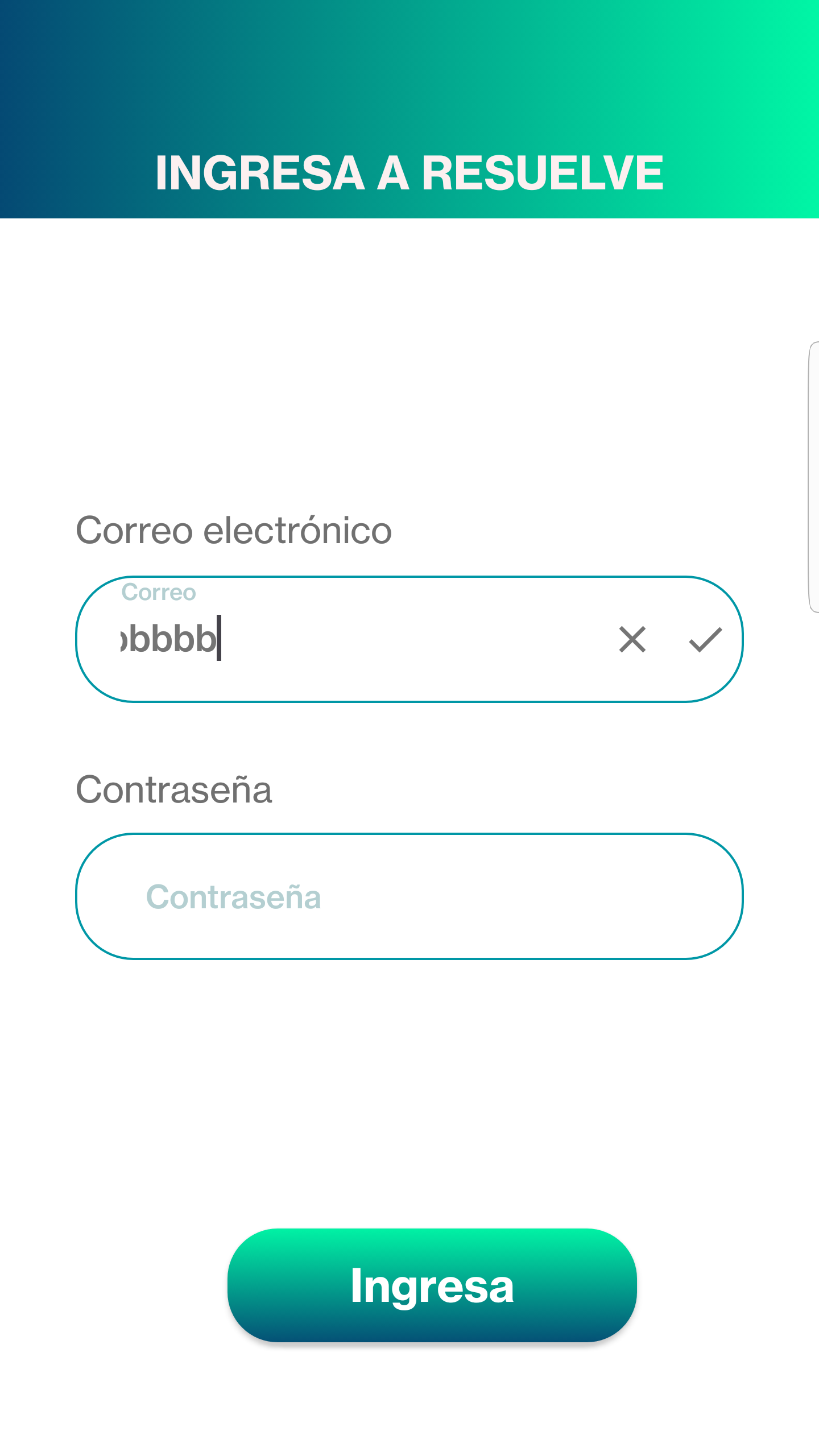Log in with the Ingresa button
This screenshot has width=819, height=1456.
pos(432,1285)
